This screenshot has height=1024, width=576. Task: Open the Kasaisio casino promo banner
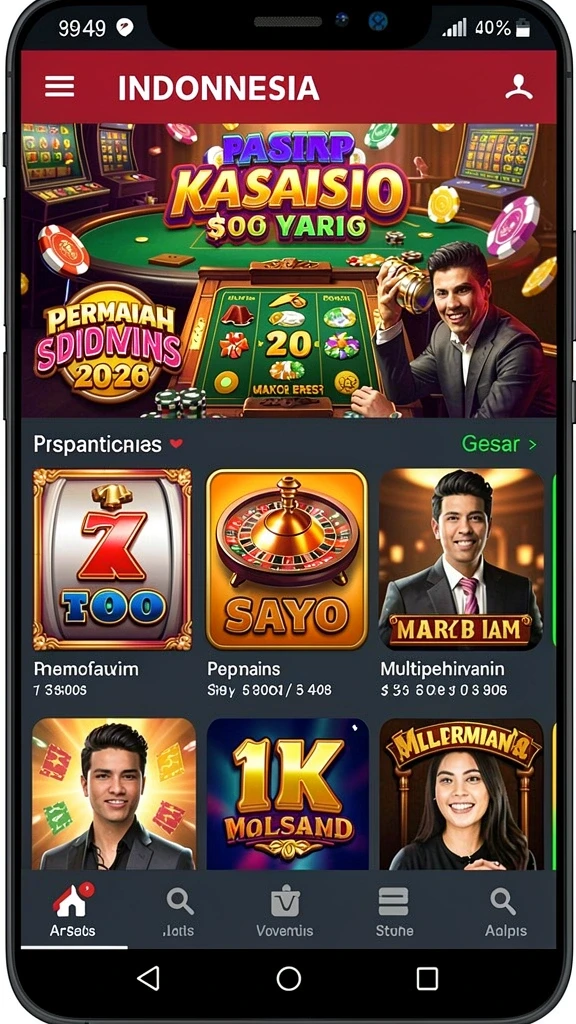(x=289, y=270)
